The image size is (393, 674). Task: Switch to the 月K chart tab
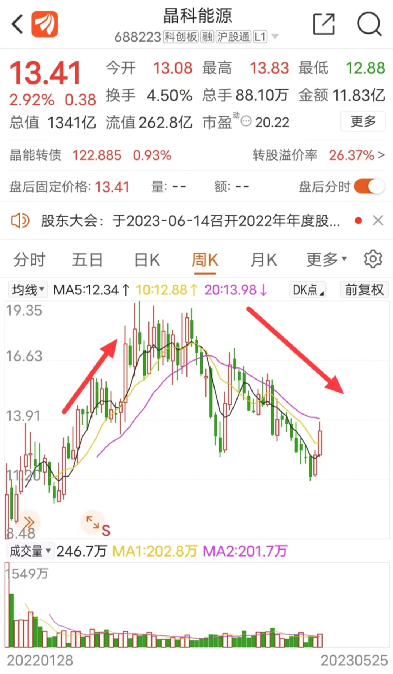264,260
